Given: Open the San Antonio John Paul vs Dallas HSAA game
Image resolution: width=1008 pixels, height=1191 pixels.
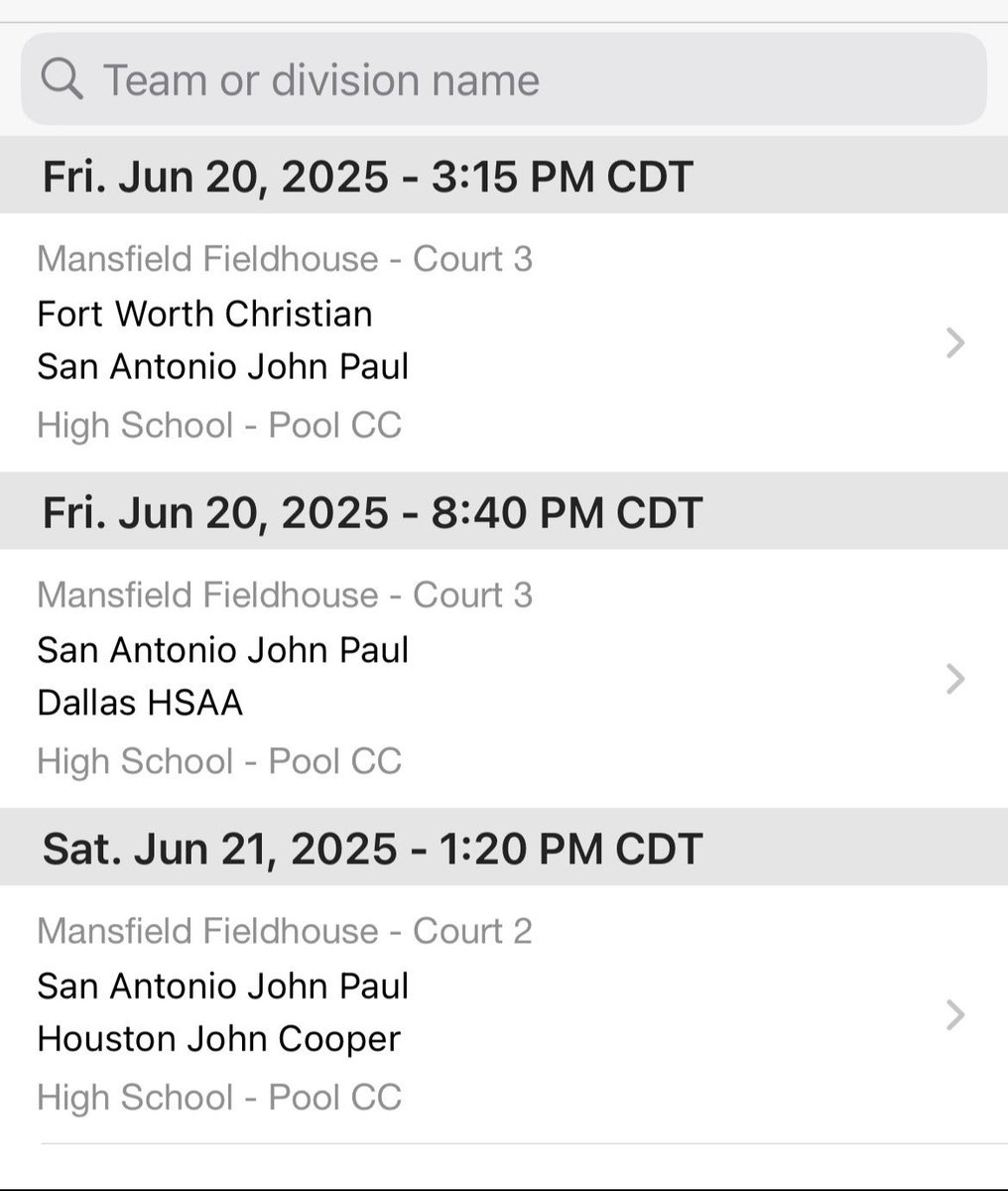Looking at the screenshot, I should click(x=503, y=678).
